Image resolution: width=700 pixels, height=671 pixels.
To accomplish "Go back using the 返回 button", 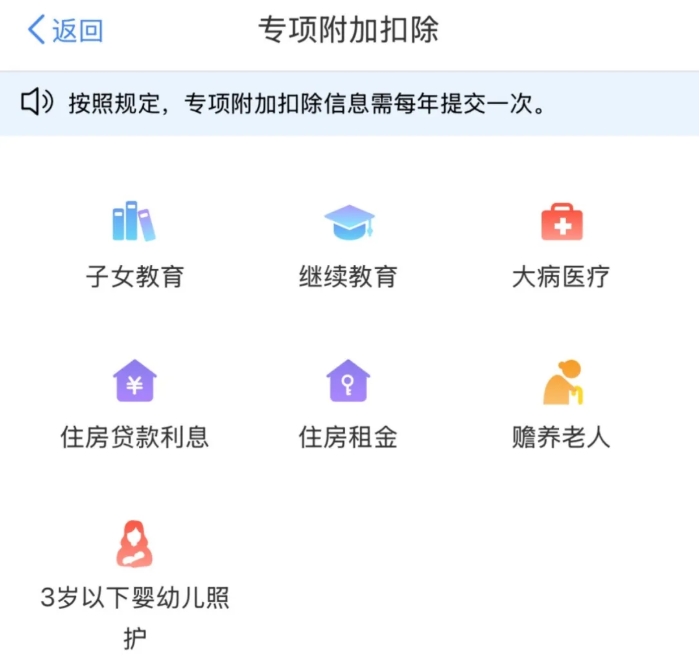I will tap(65, 30).
